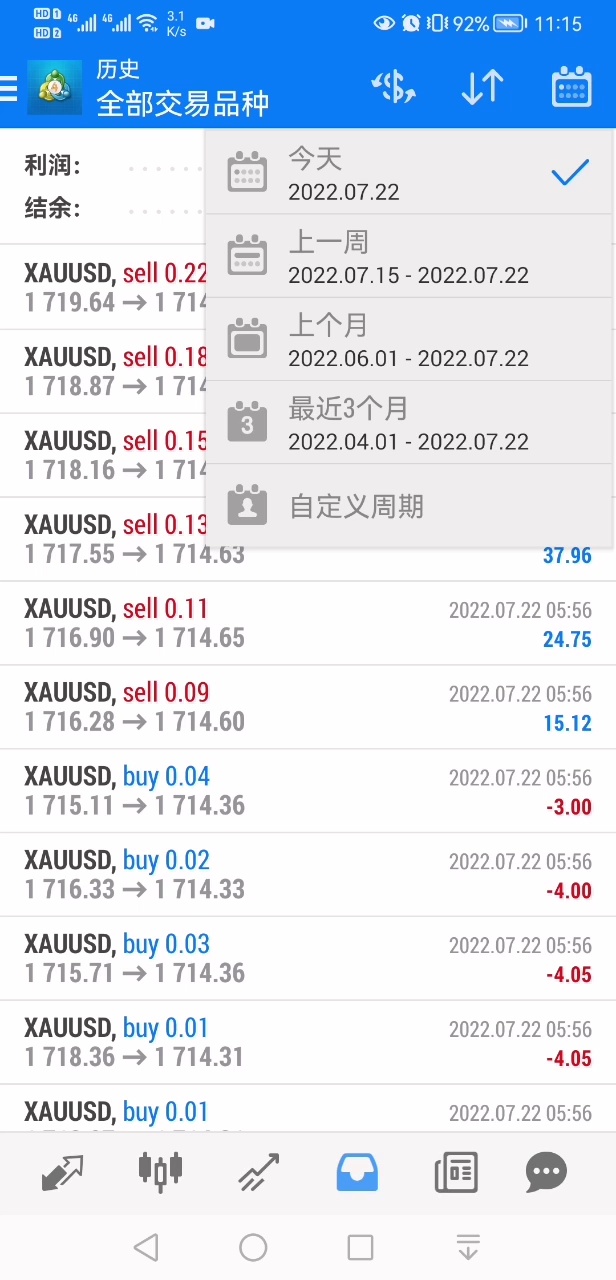
Task: Open the XAUUSD sell 0.11 trade
Action: coord(308,623)
